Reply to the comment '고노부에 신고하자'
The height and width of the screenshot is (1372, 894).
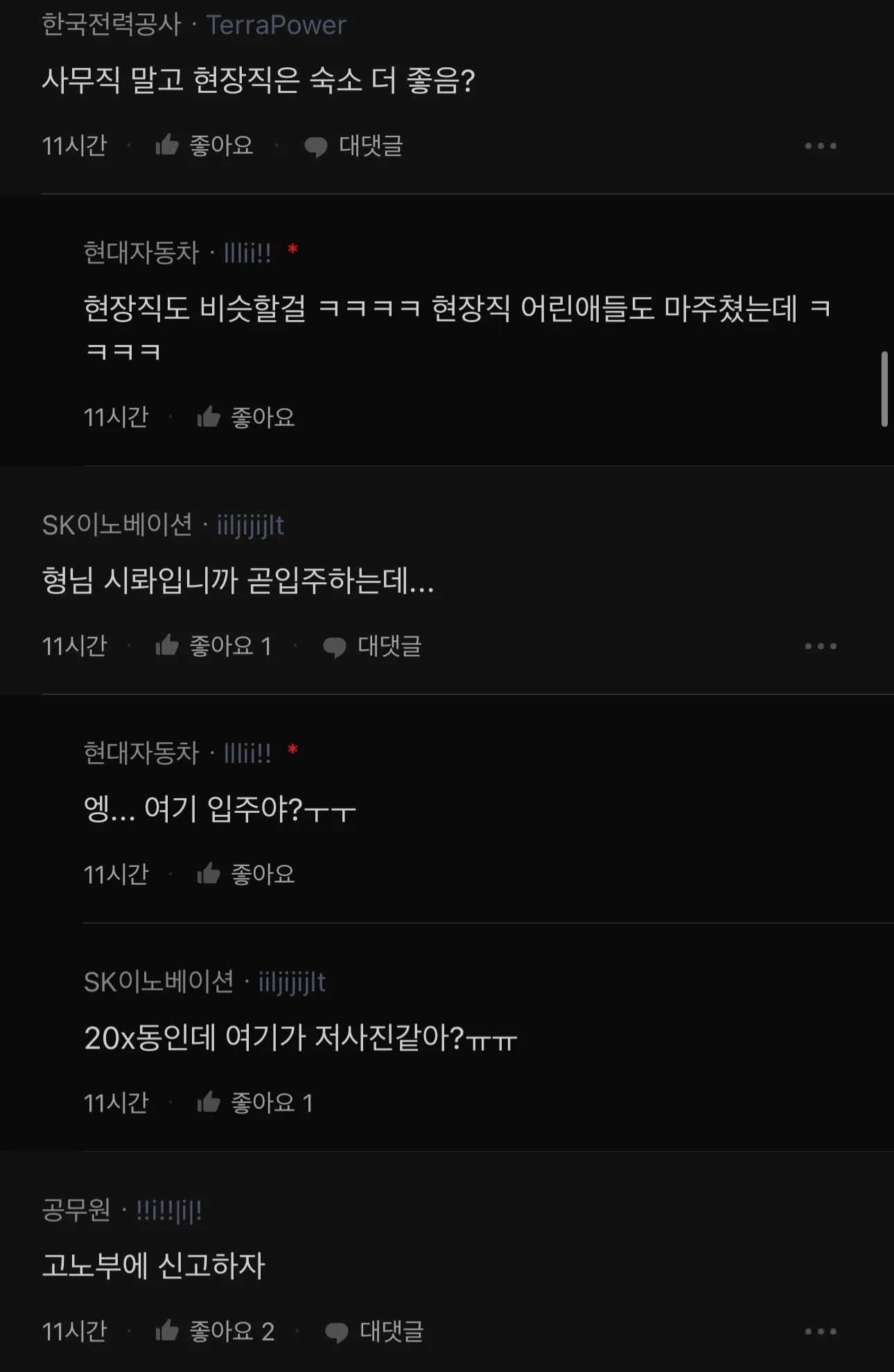point(375,1331)
